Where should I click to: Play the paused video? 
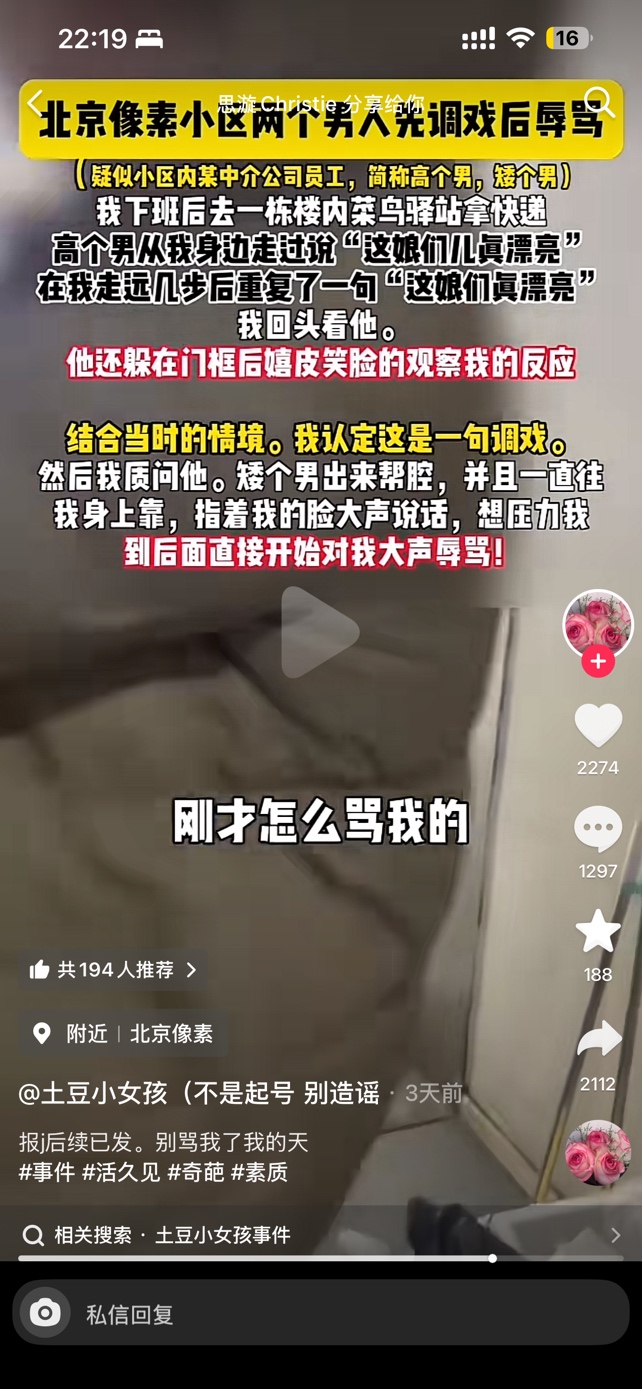click(320, 632)
